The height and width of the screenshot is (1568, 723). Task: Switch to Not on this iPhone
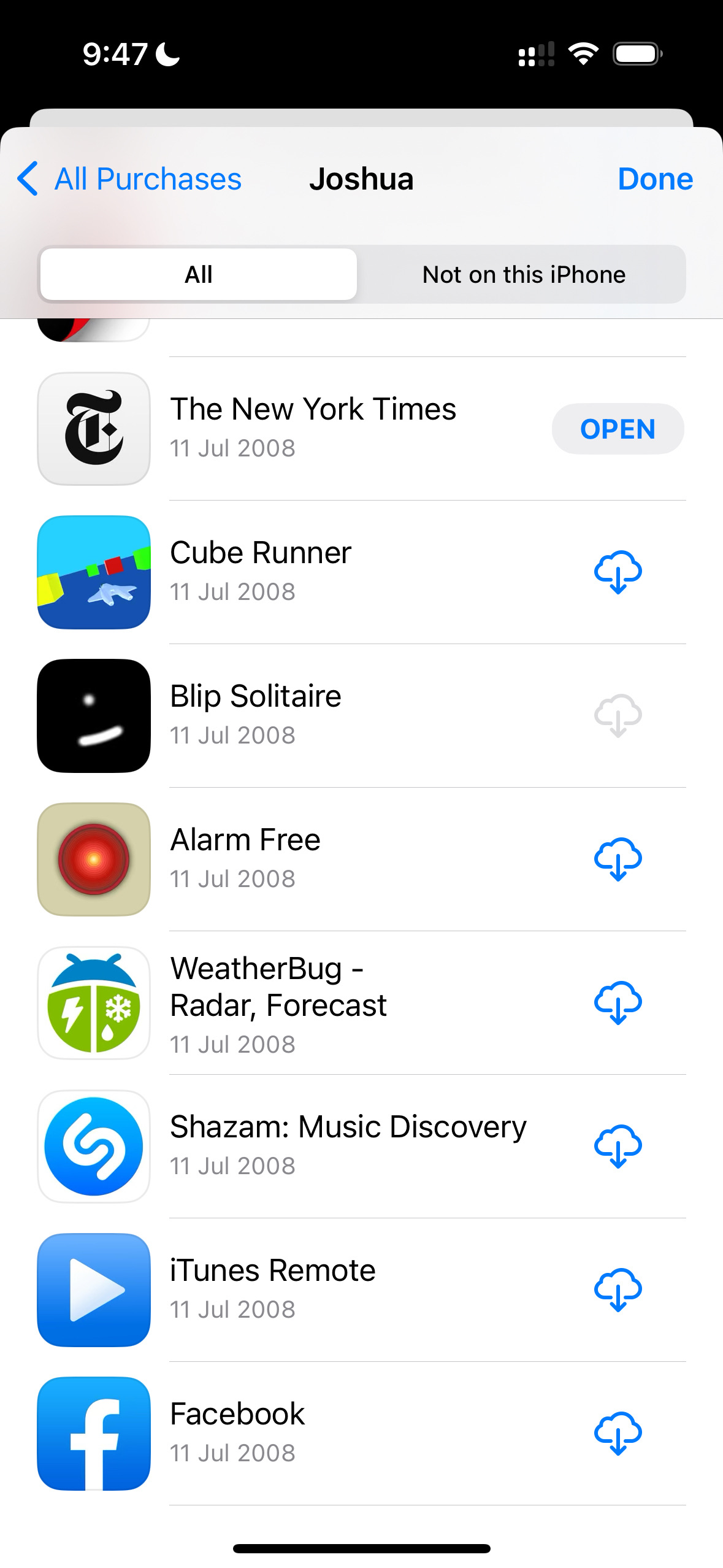pos(523,274)
